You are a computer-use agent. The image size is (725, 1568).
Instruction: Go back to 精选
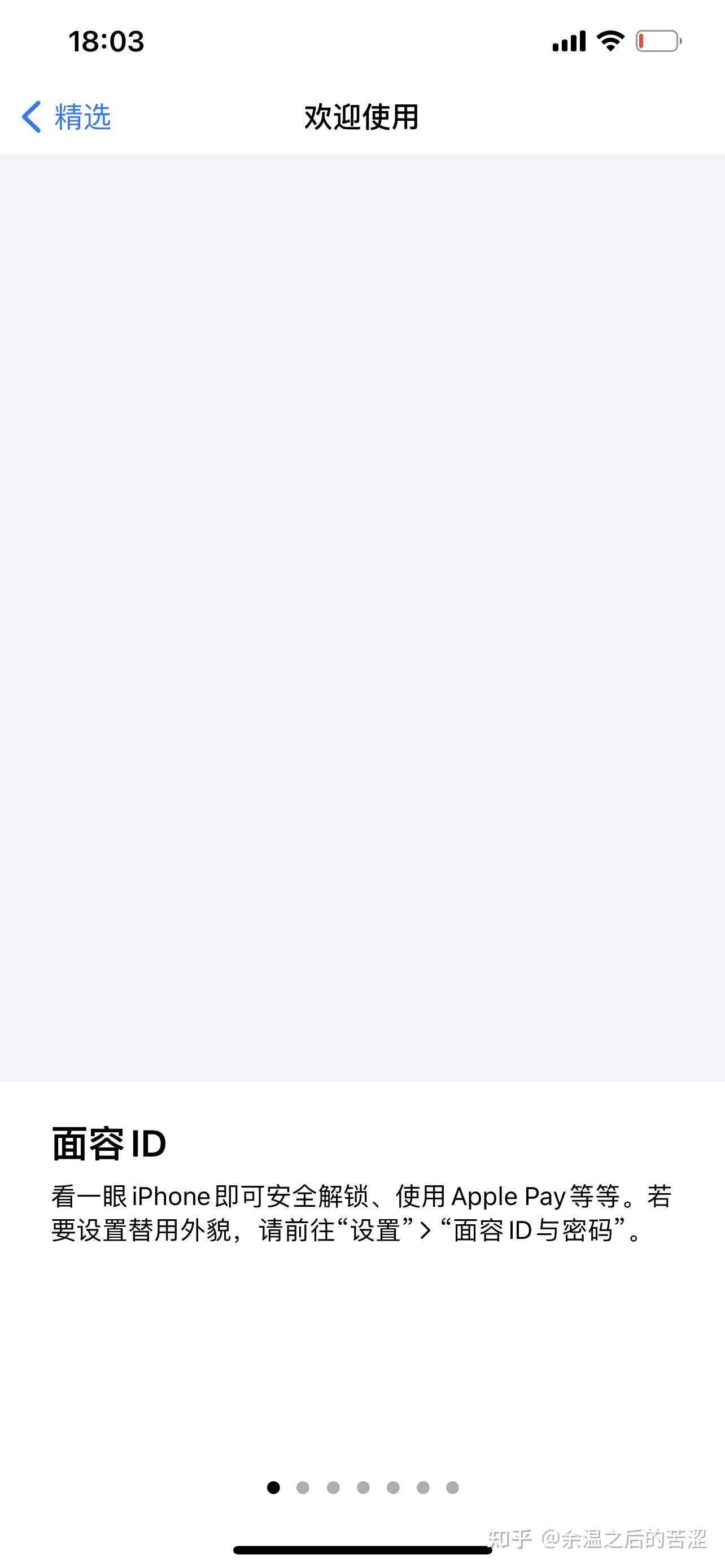coord(67,116)
